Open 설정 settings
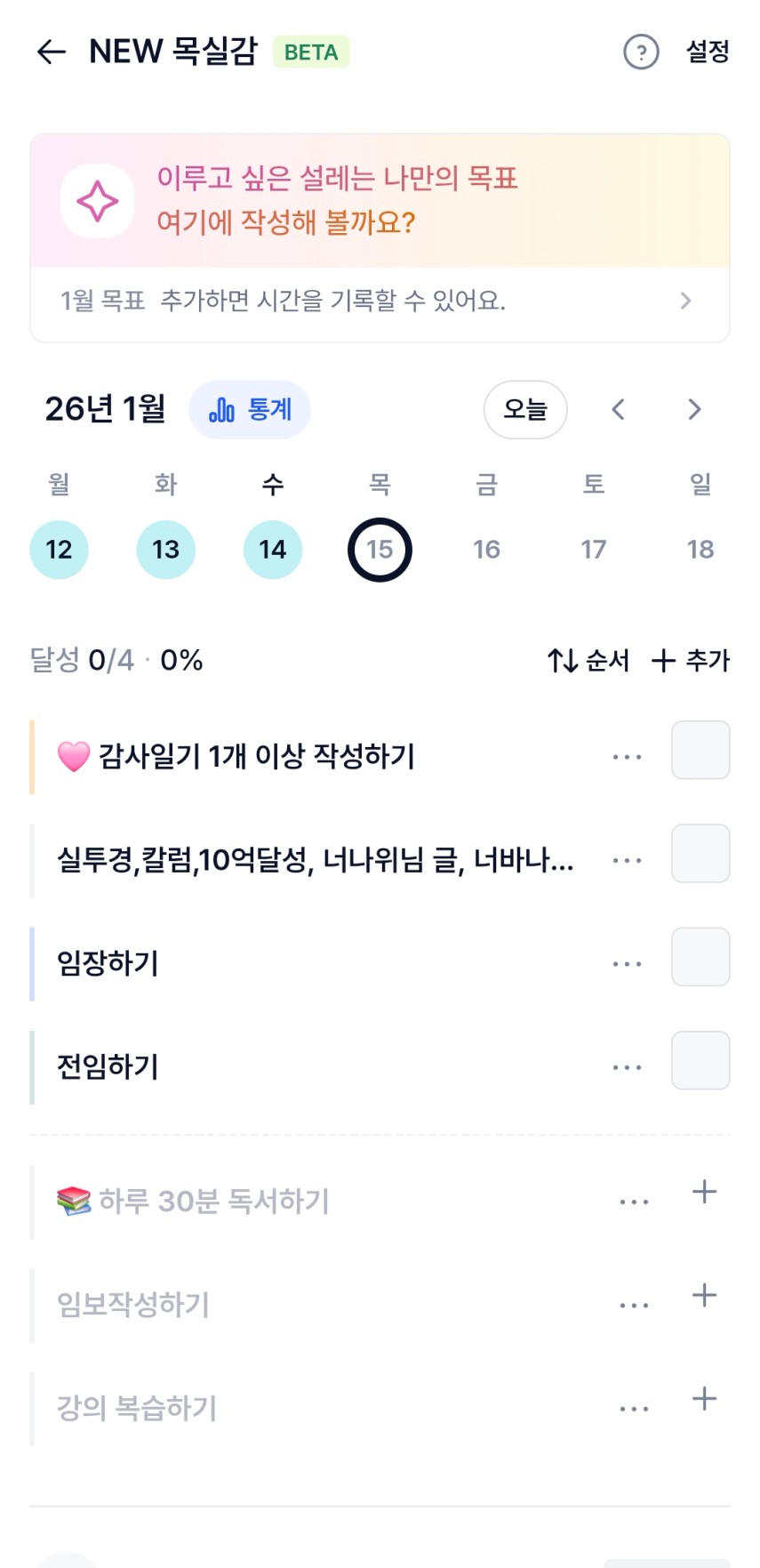Viewport: 760px width, 1568px height. pyautogui.click(x=708, y=52)
